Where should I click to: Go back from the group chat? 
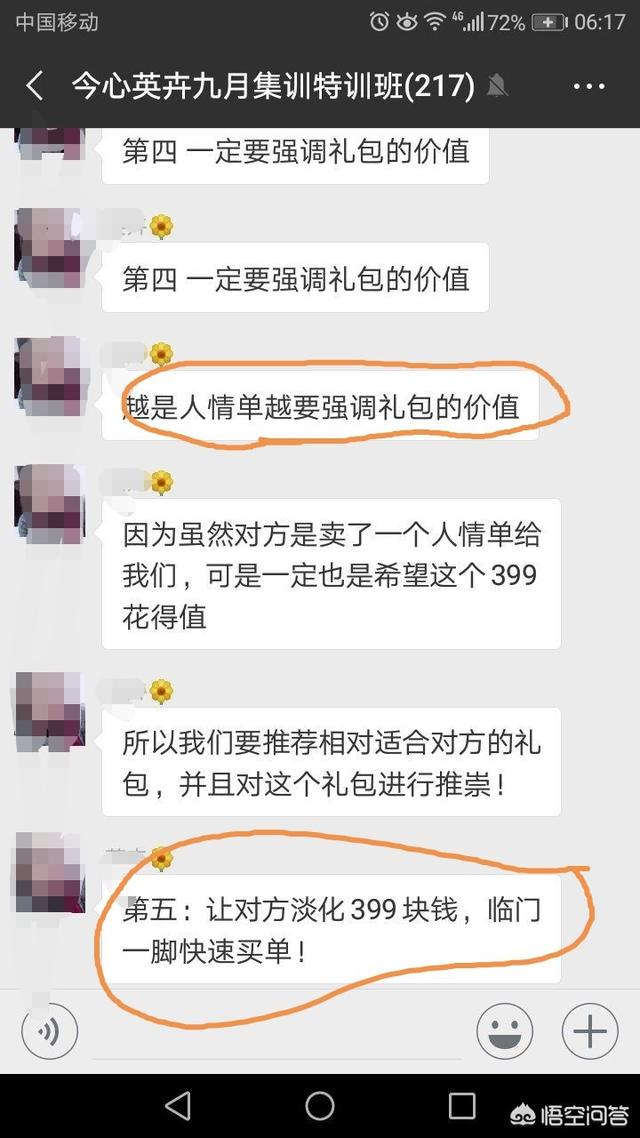coord(35,86)
